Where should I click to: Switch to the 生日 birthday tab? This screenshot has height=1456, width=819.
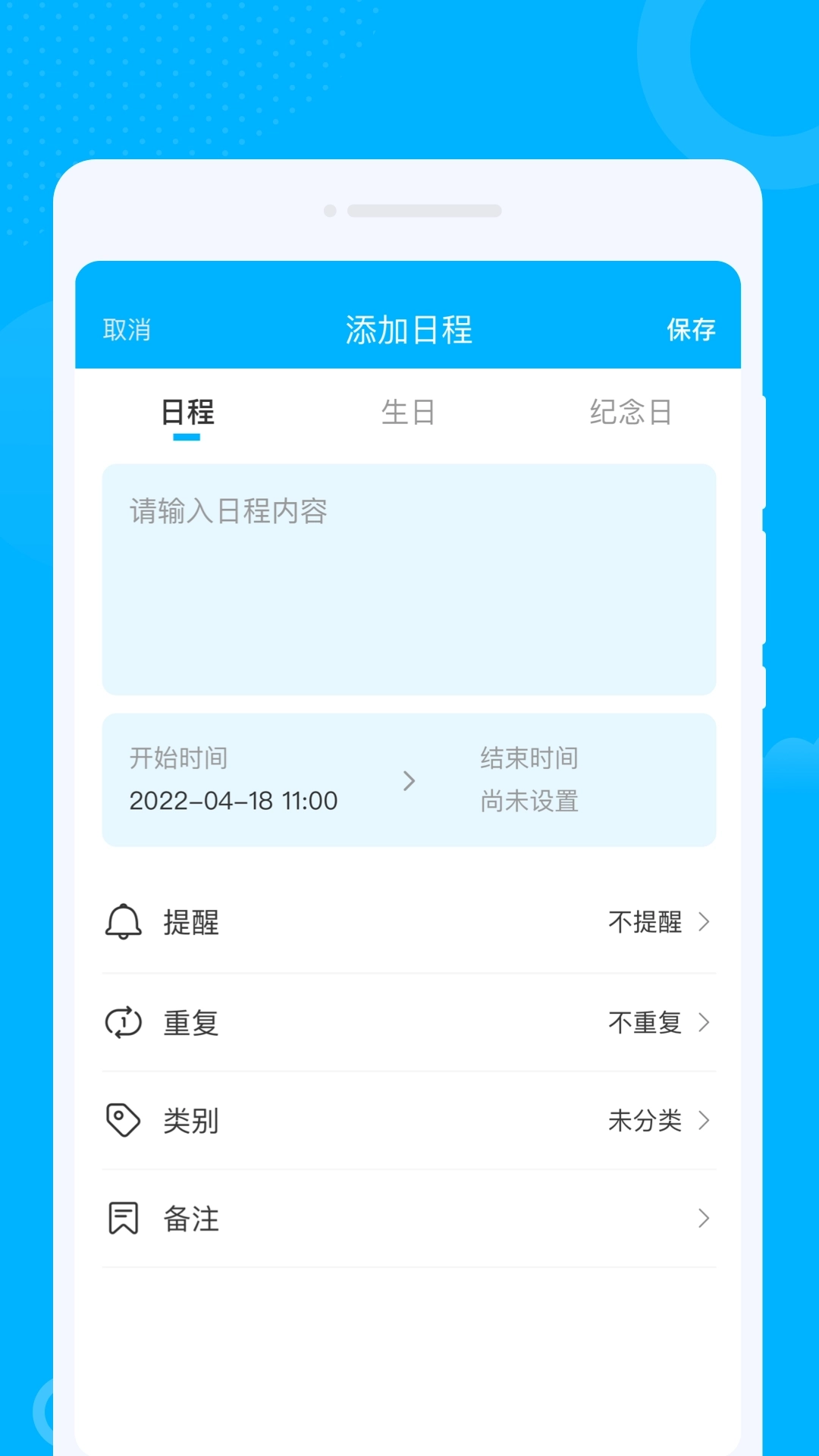[407, 412]
